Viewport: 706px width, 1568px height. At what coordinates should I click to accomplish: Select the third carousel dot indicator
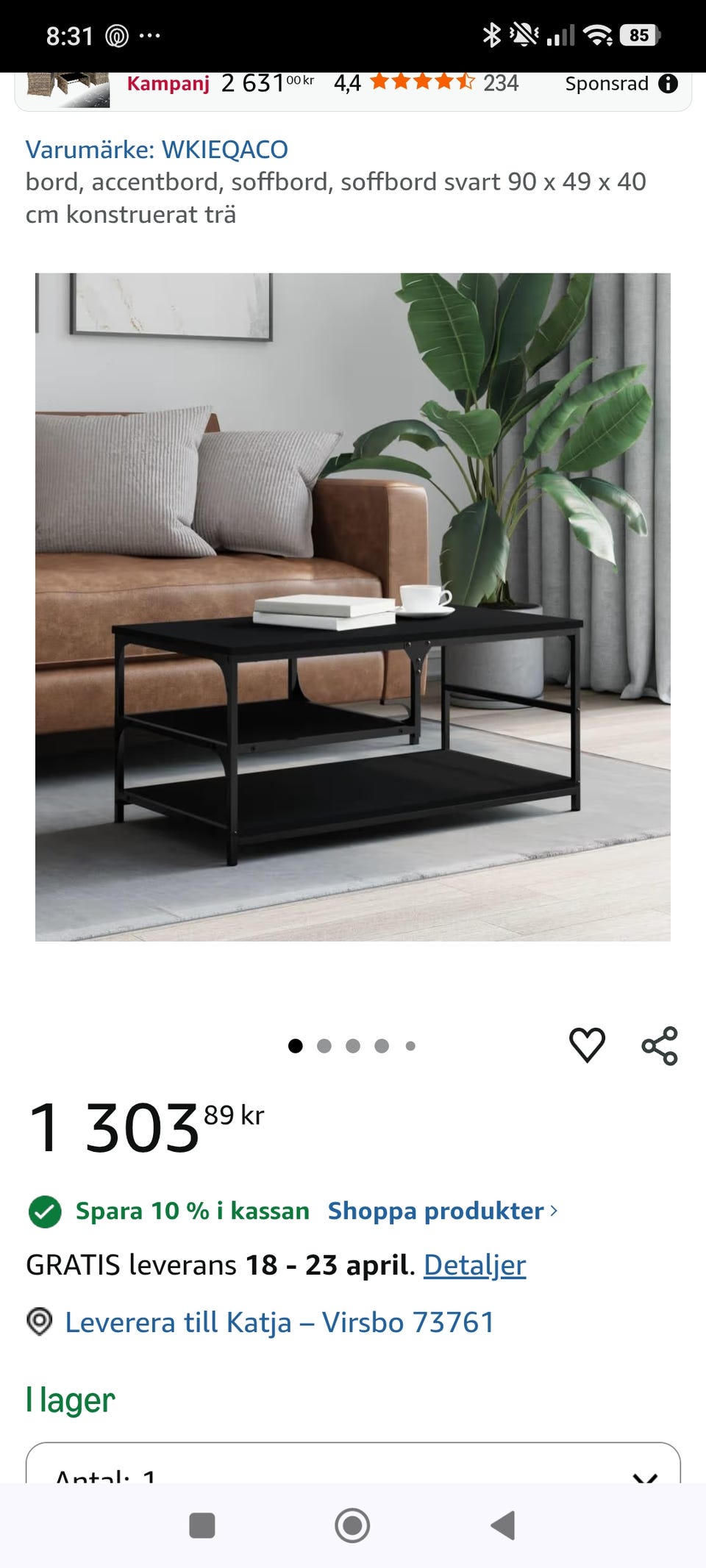pyautogui.click(x=354, y=1045)
